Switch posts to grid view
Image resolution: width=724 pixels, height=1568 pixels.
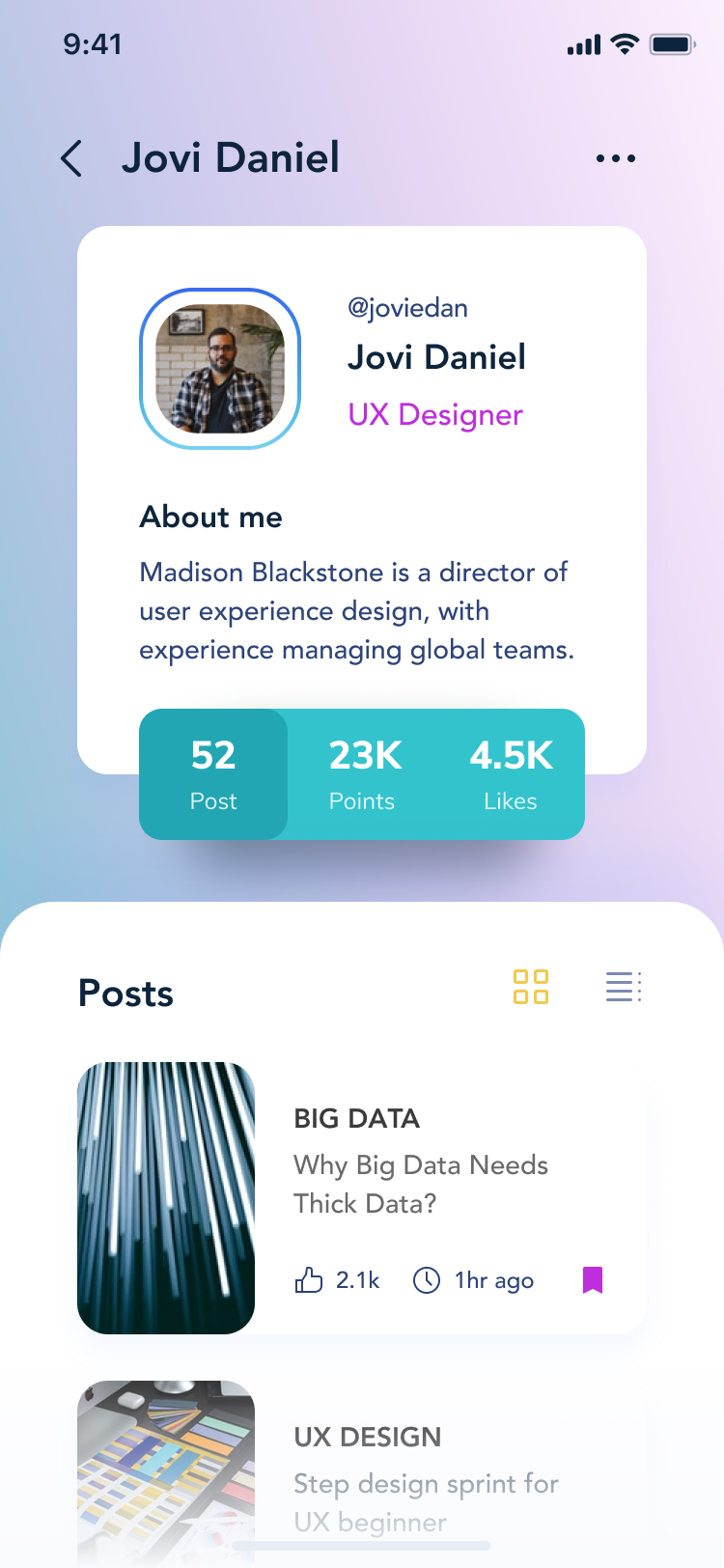(x=531, y=987)
